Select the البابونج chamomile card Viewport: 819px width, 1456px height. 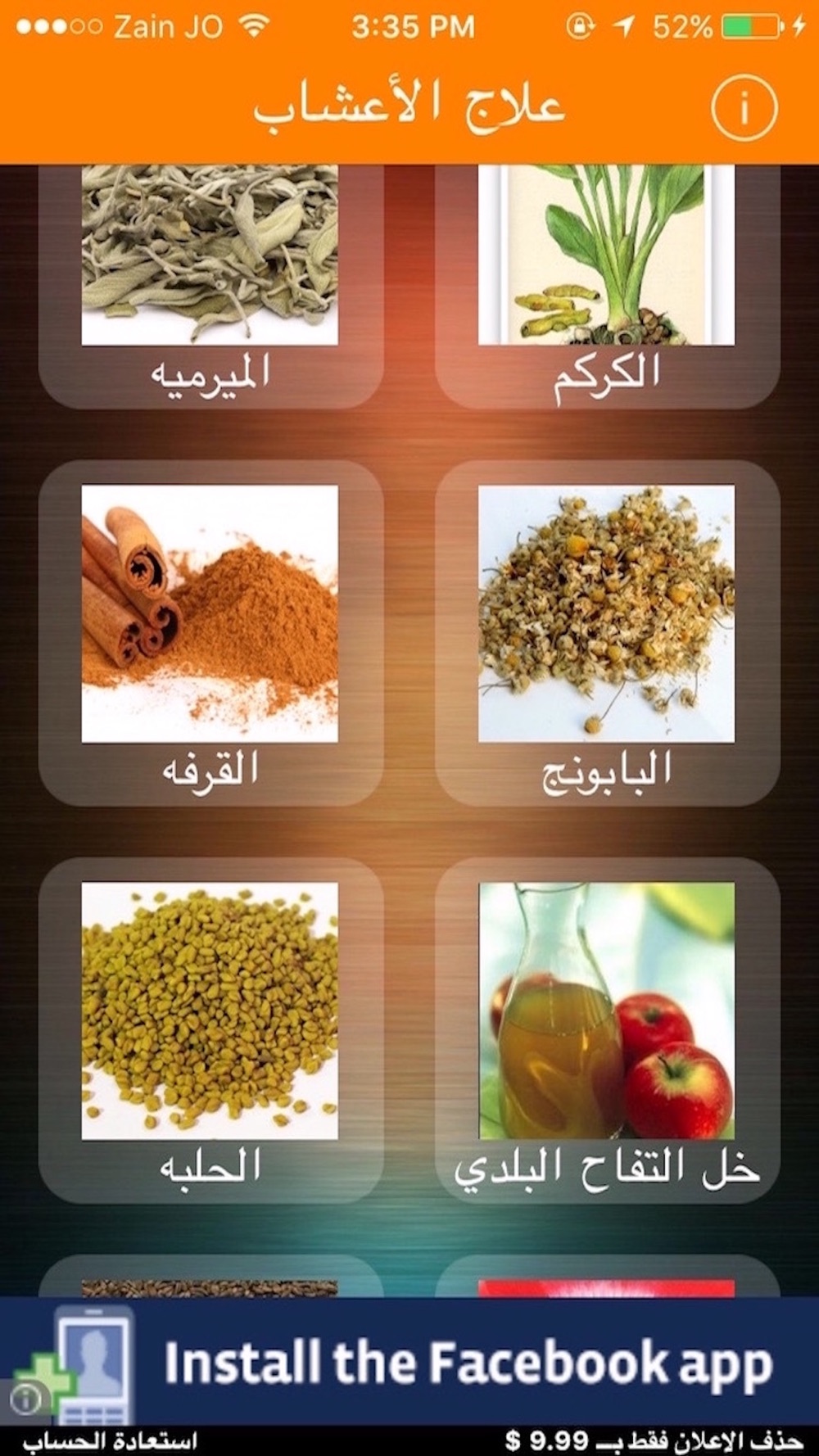click(607, 633)
